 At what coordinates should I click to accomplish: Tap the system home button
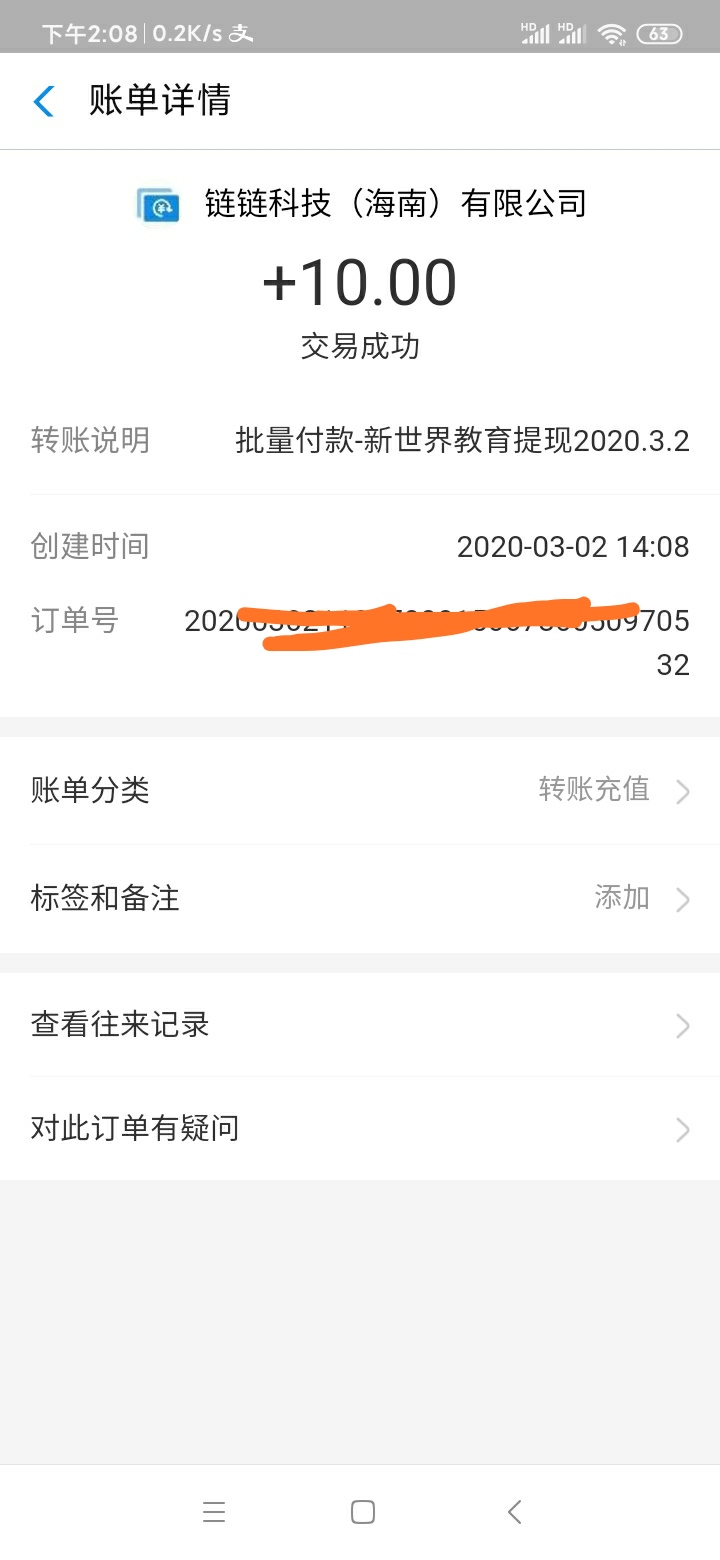coord(363,1512)
